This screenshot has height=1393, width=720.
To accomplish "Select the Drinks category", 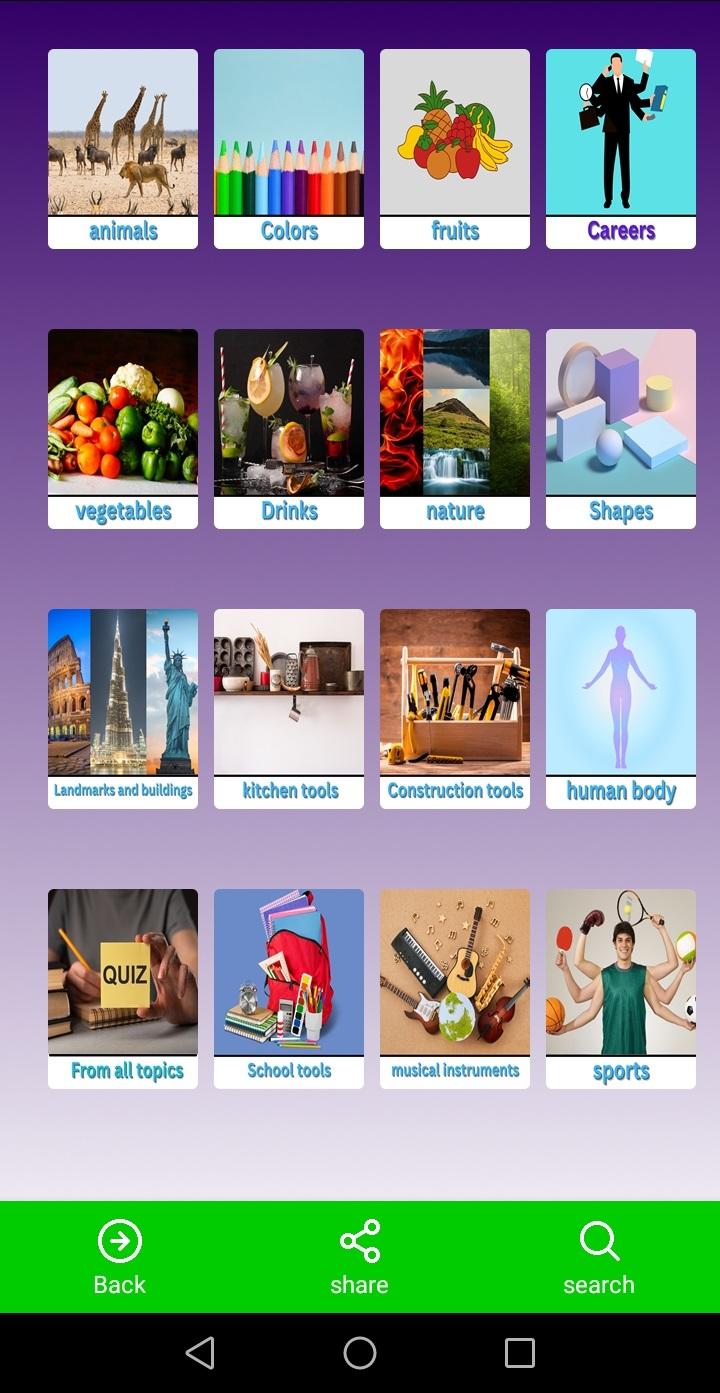I will pos(289,429).
